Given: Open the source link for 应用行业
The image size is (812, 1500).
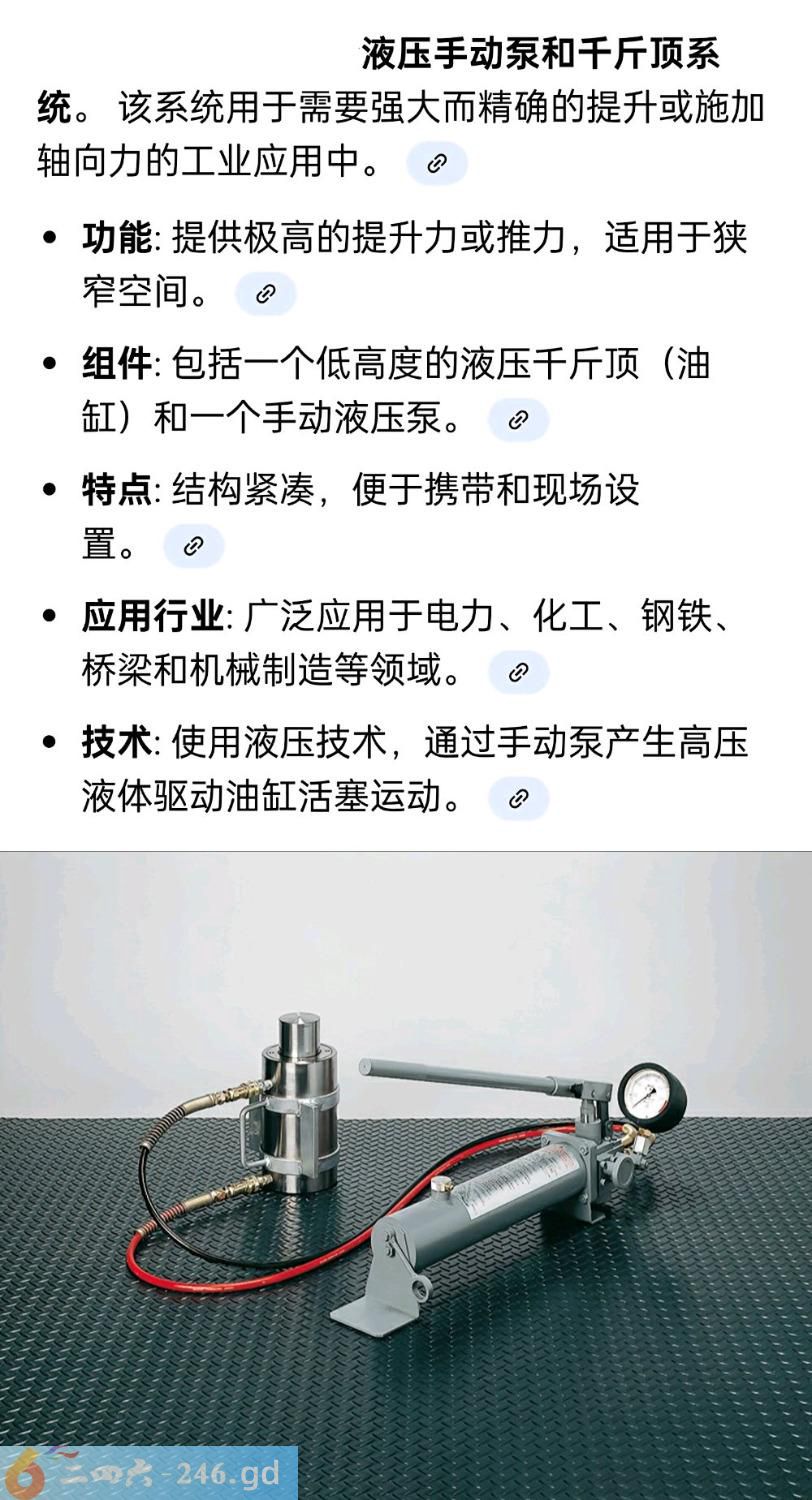Looking at the screenshot, I should 518,672.
